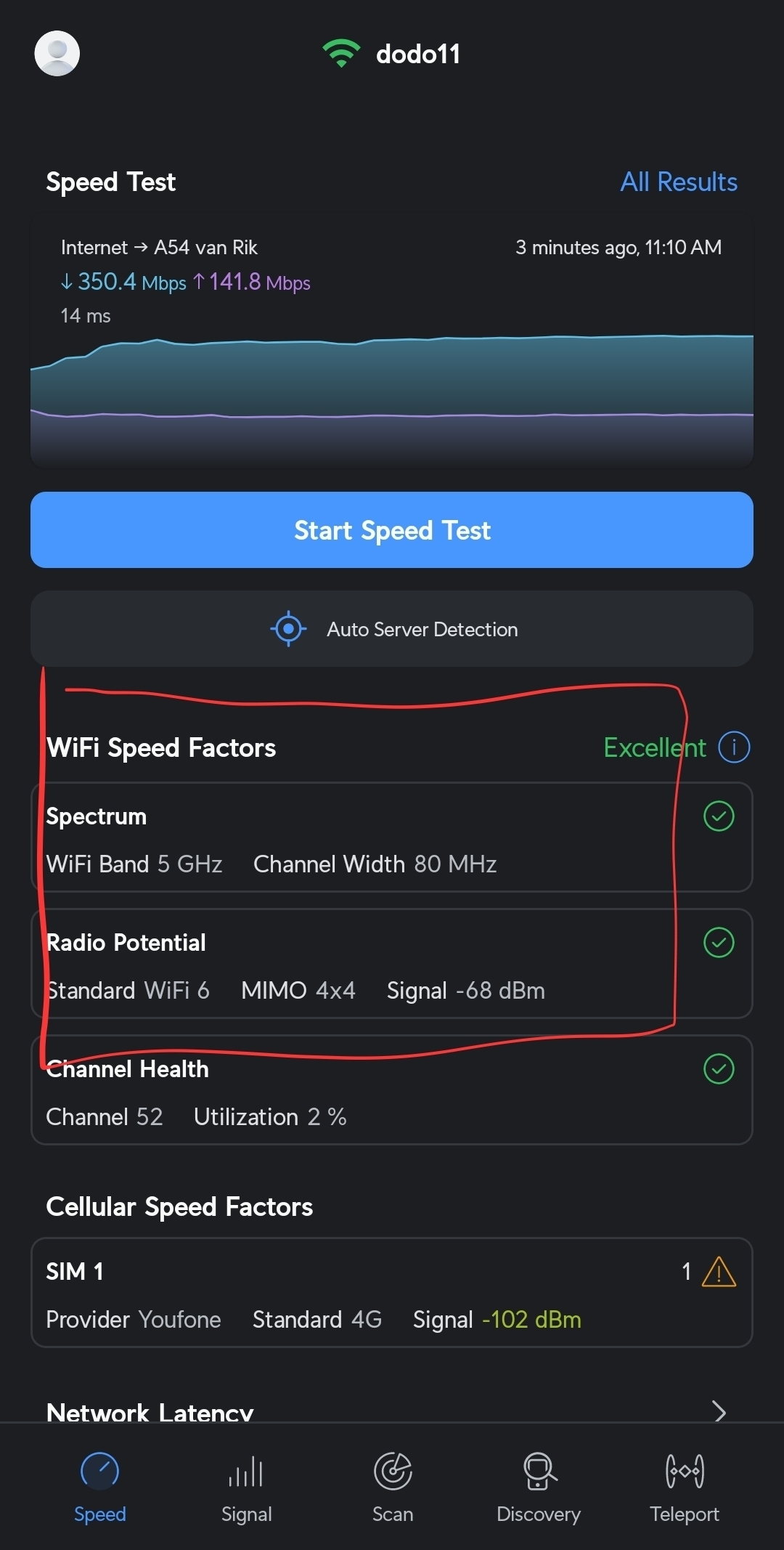The width and height of the screenshot is (784, 1550).
Task: Open the Radio Potential card
Action: tap(392, 963)
